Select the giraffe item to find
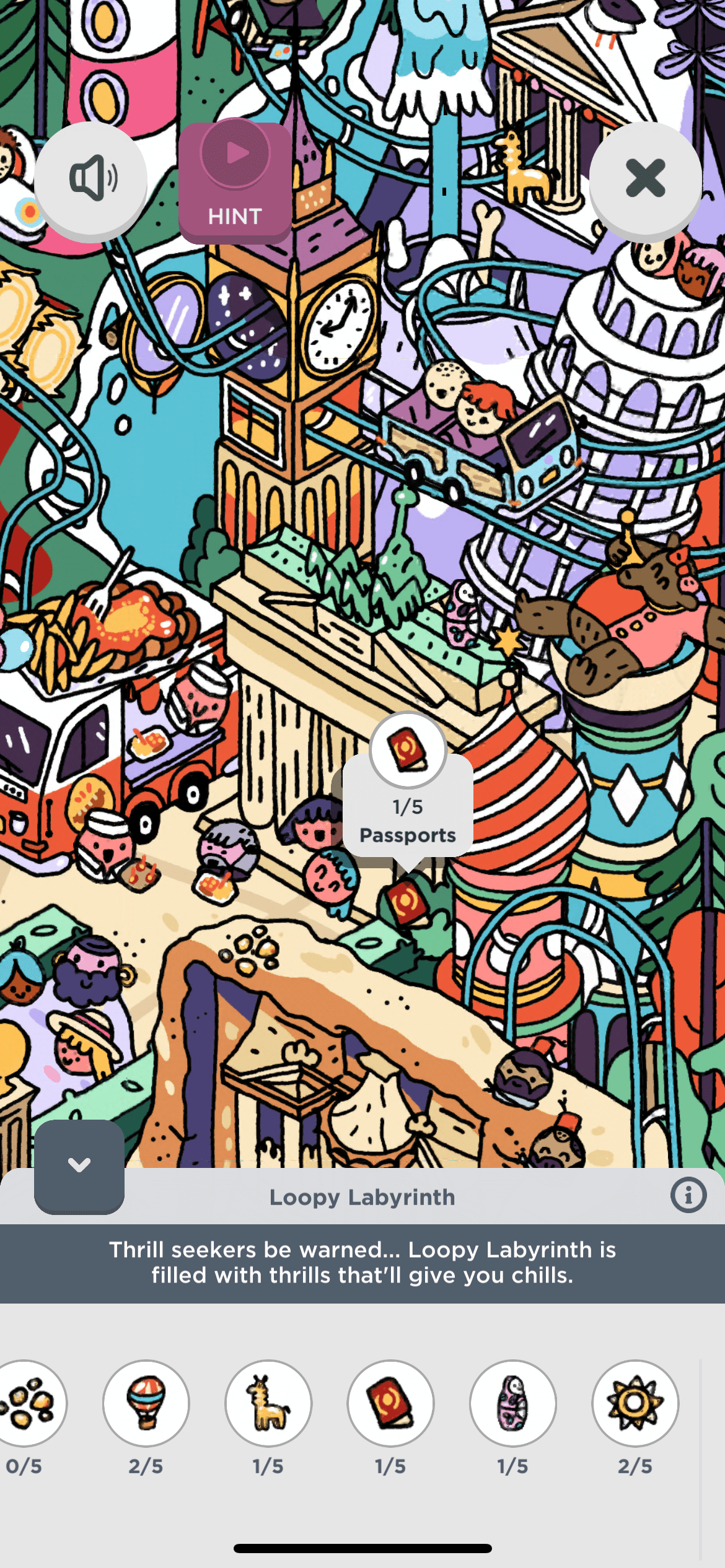 point(268,1403)
